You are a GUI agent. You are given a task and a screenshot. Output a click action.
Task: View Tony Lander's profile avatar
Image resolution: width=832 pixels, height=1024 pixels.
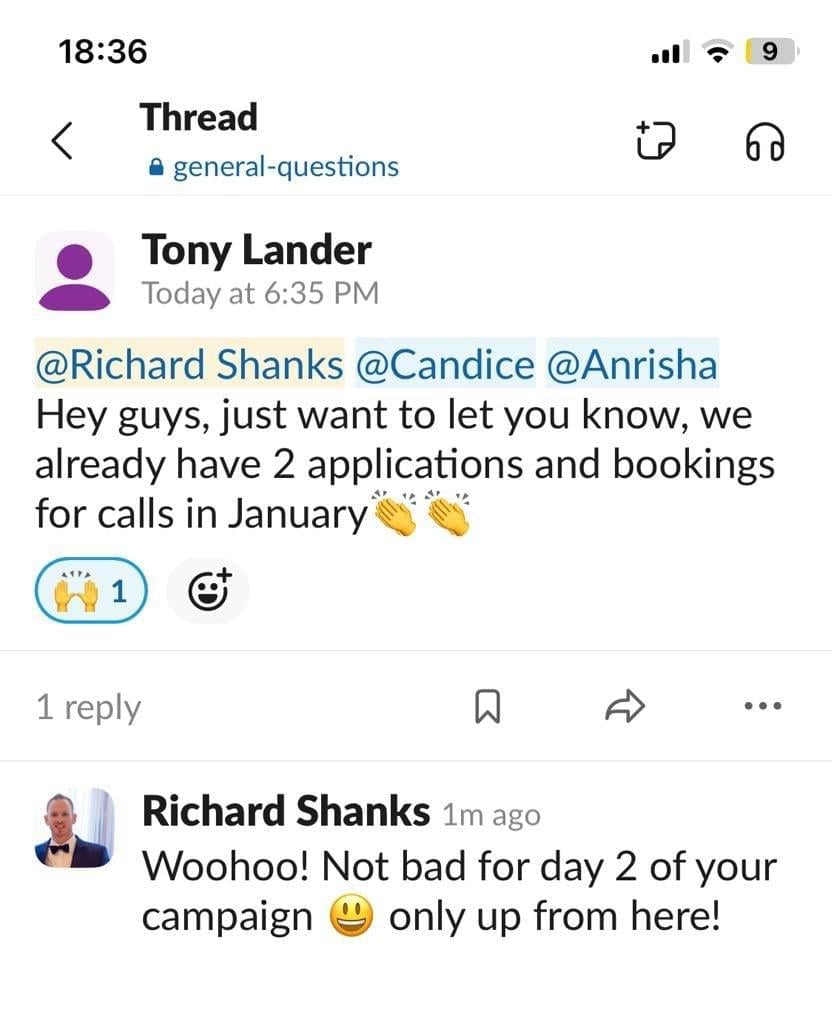pyautogui.click(x=74, y=270)
